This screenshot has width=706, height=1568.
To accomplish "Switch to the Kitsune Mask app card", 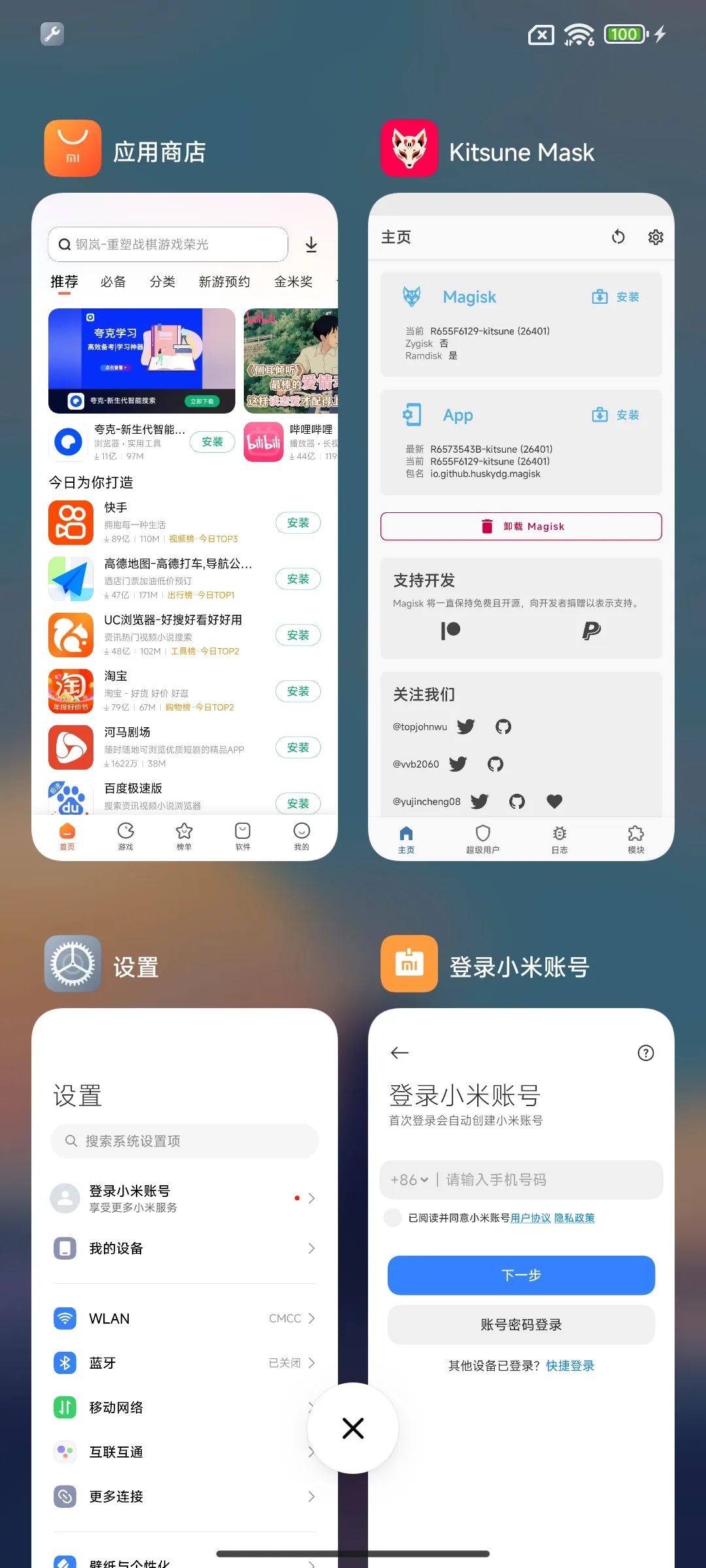I will tap(521, 527).
